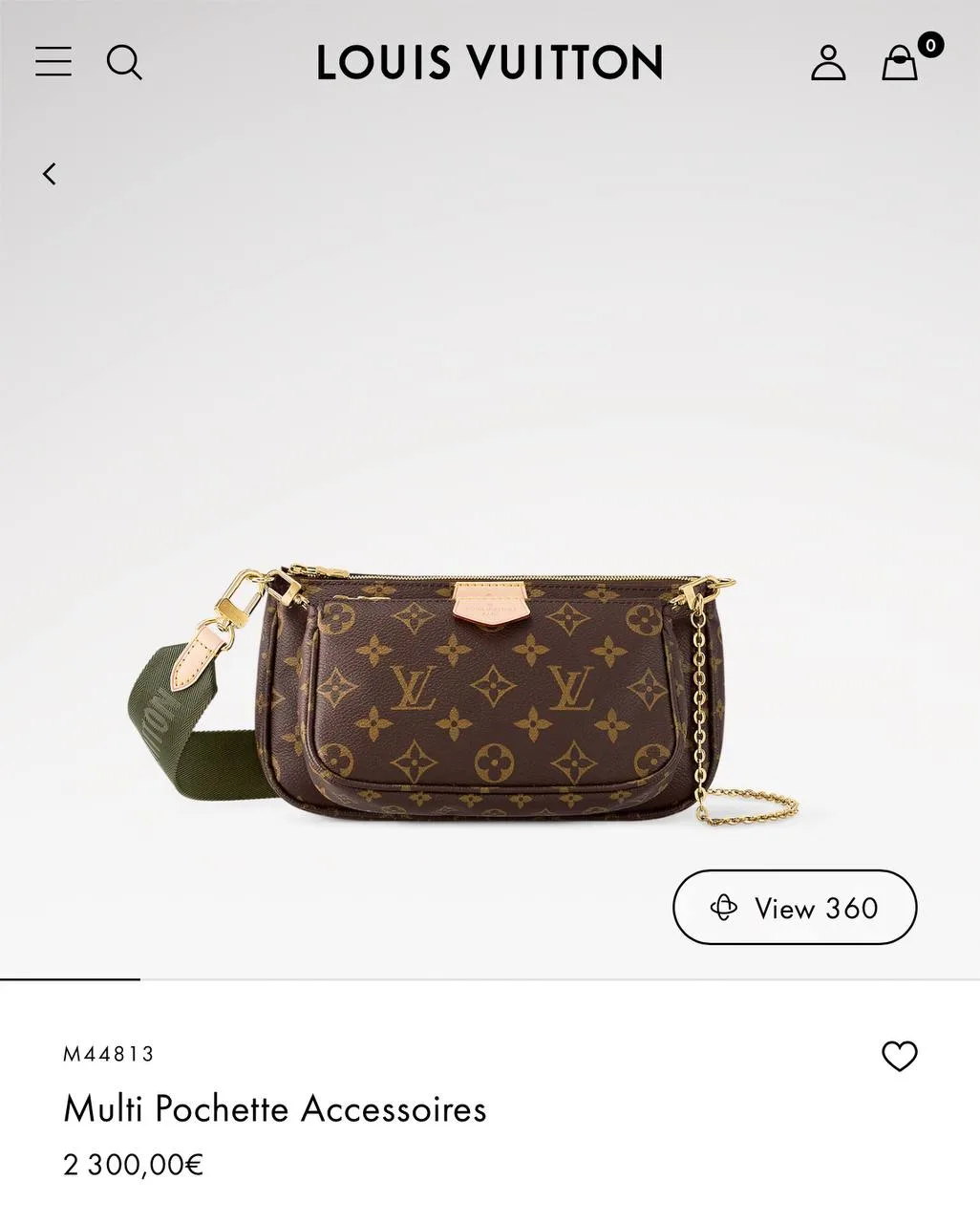Open the account profile icon
The width and height of the screenshot is (980, 1223).
(828, 63)
